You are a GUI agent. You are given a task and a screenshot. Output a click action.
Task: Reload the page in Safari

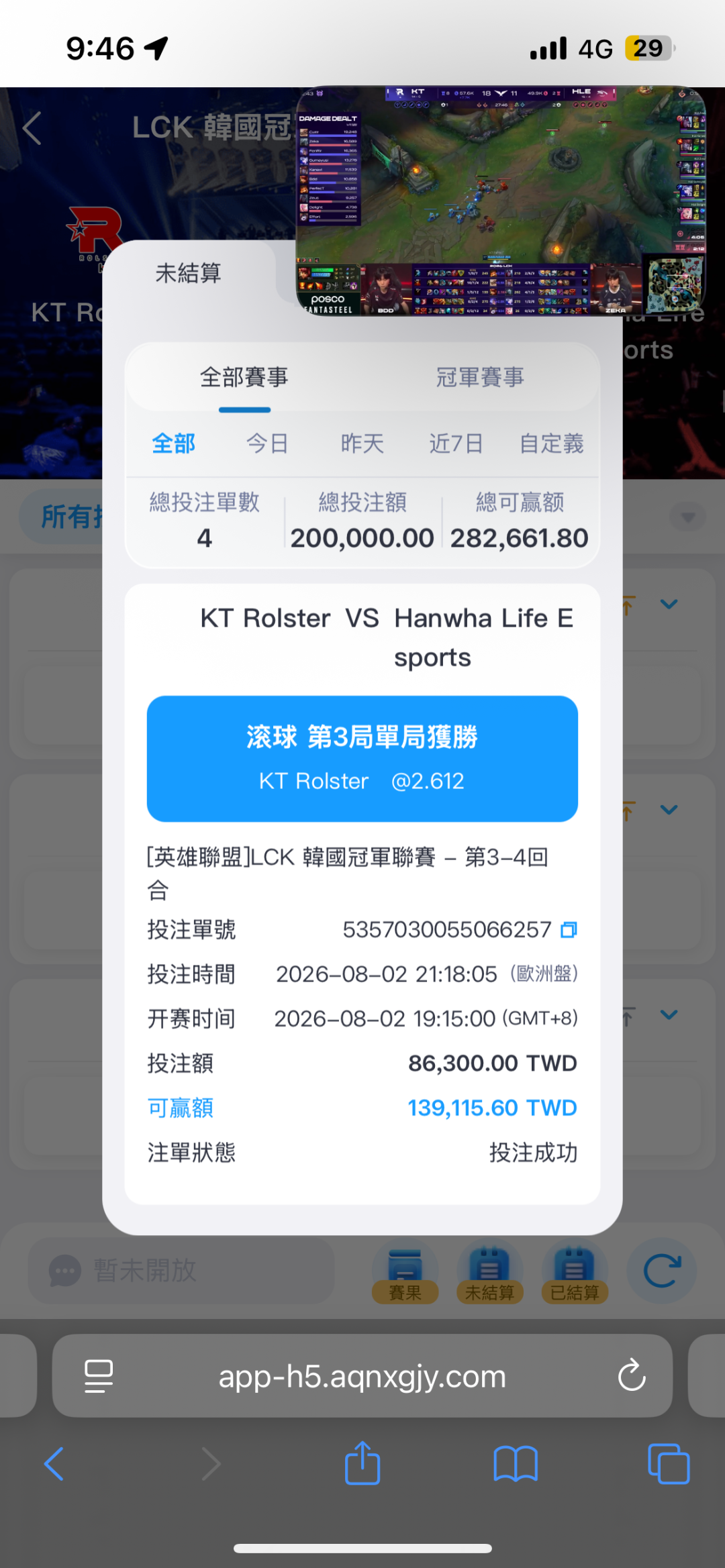click(632, 1376)
